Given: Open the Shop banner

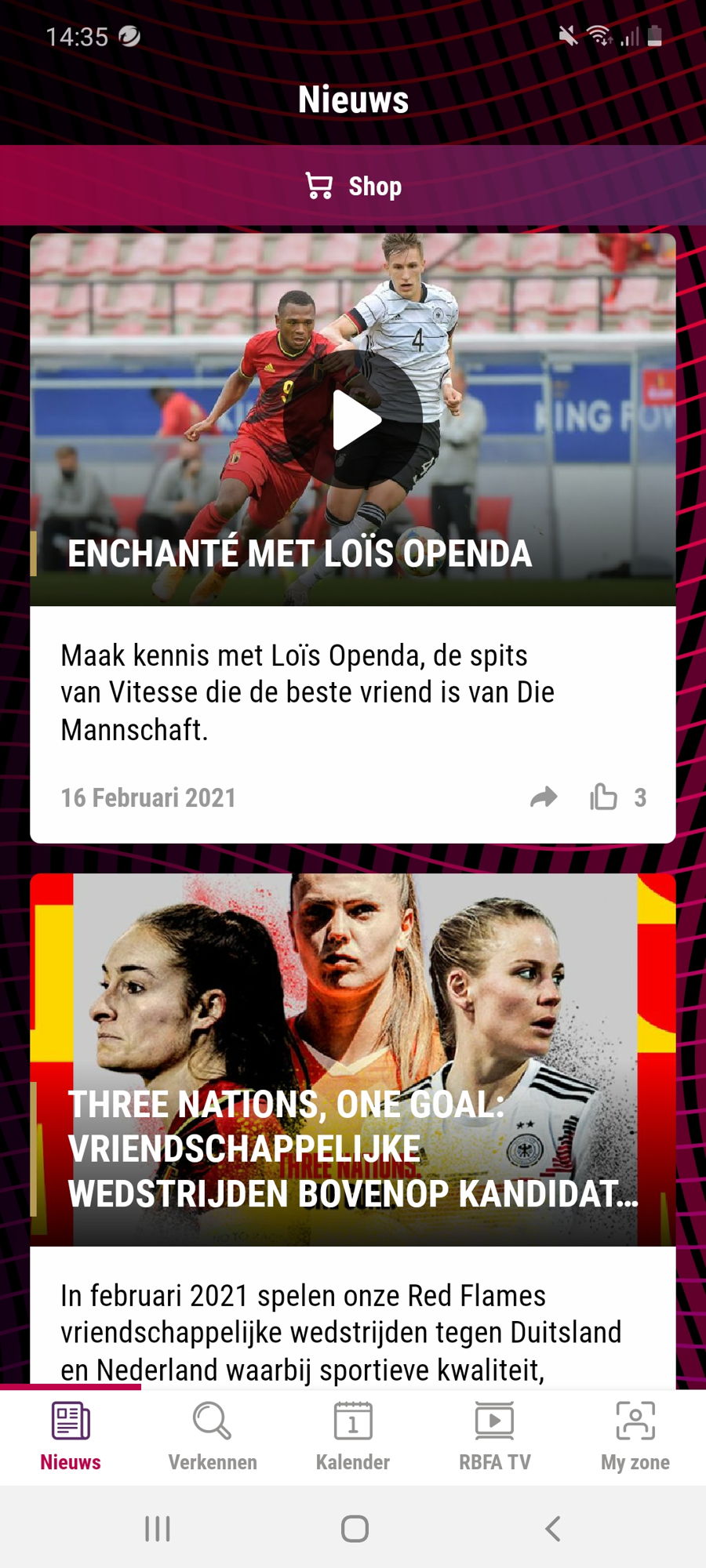Looking at the screenshot, I should 353,186.
